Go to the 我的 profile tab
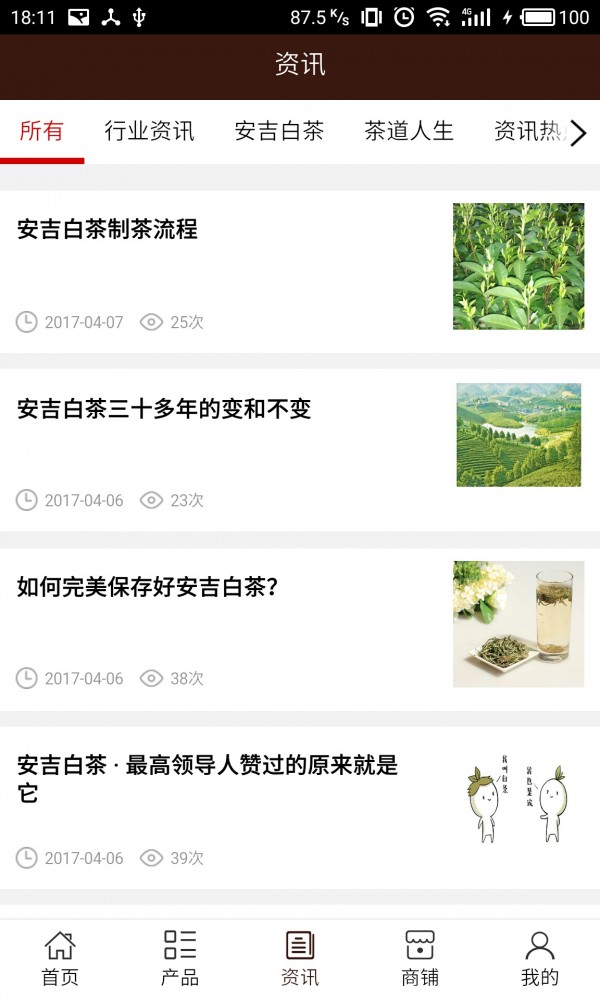 pos(540,958)
